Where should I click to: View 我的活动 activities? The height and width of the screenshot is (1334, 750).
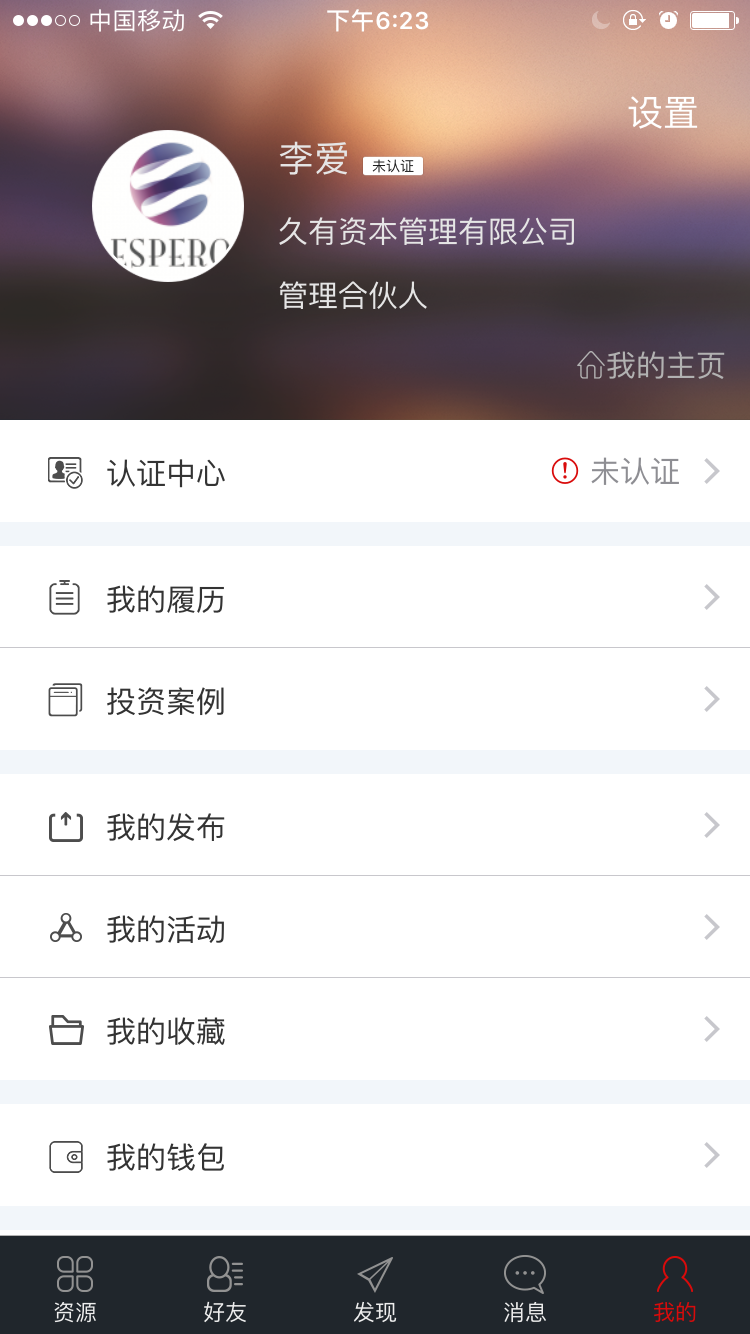[375, 928]
